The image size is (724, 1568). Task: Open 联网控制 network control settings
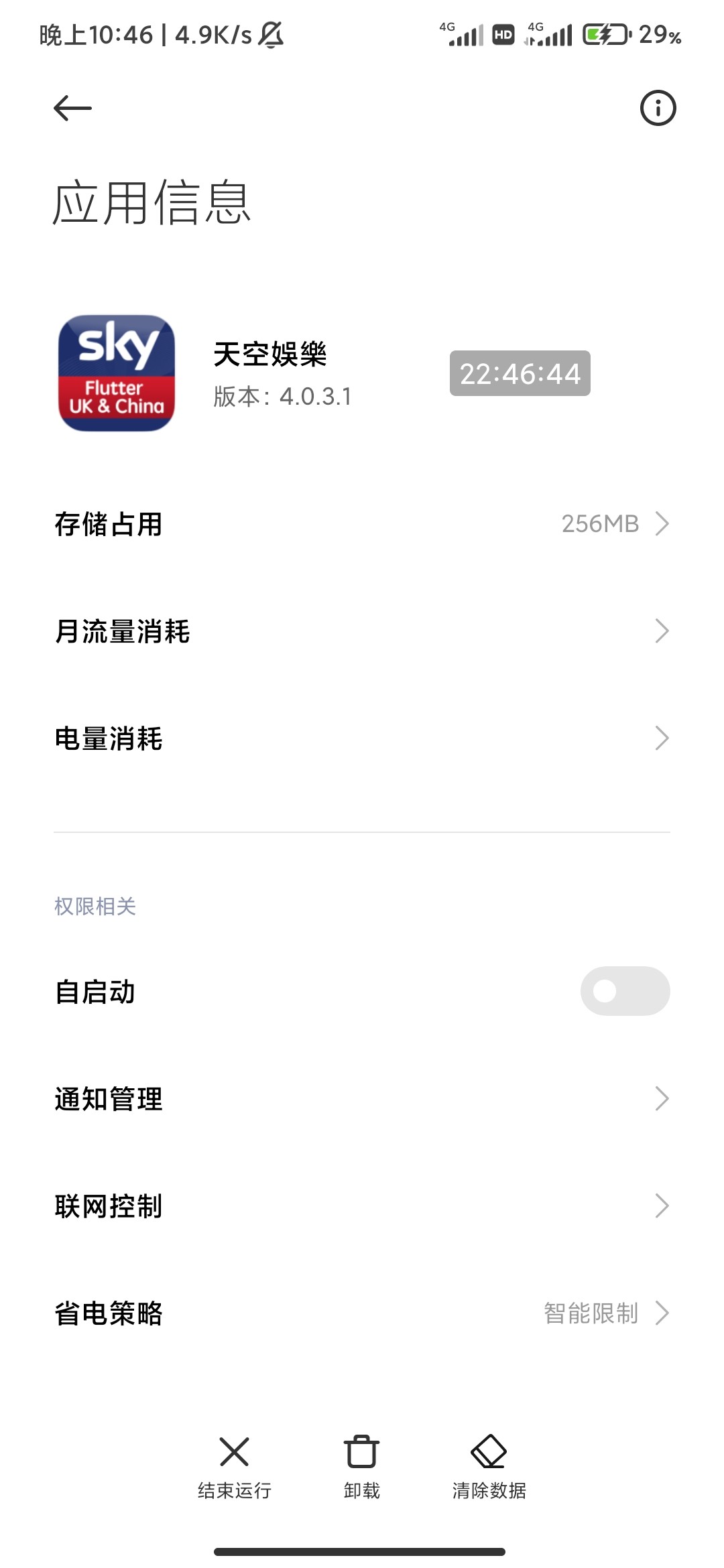point(362,1205)
